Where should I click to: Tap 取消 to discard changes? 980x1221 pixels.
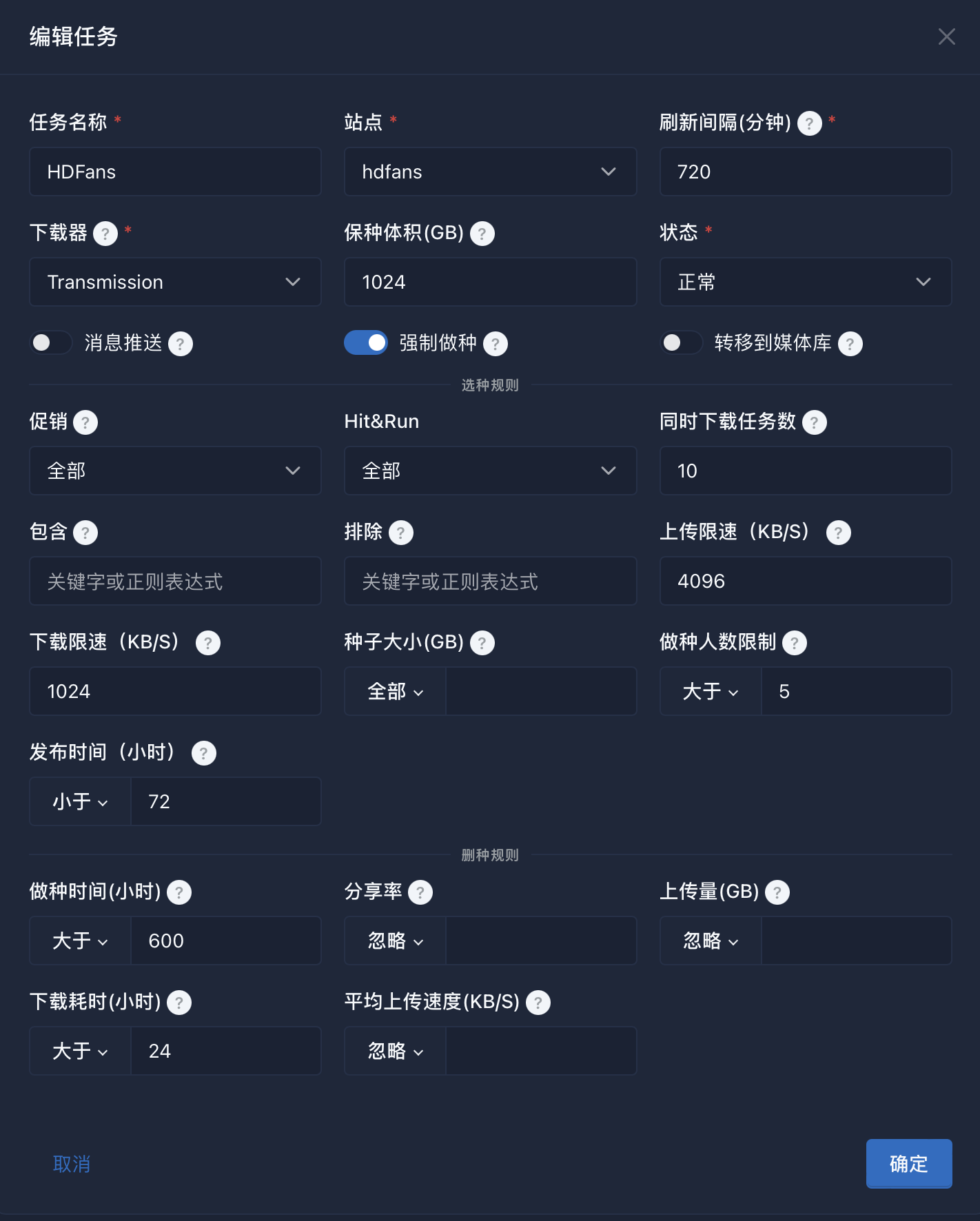[72, 1164]
